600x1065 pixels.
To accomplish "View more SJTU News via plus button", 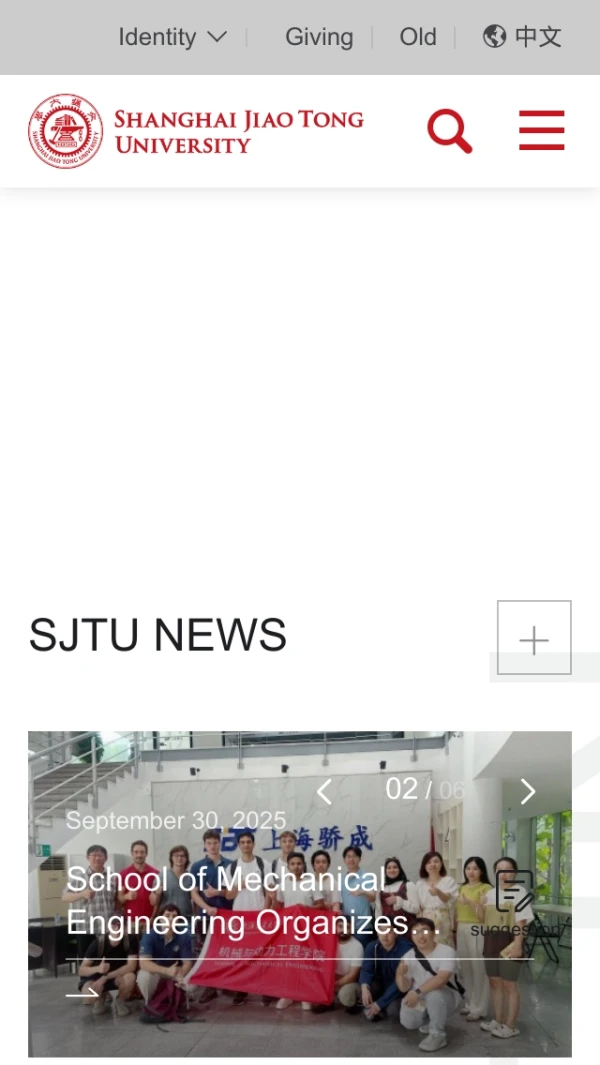I will (534, 638).
